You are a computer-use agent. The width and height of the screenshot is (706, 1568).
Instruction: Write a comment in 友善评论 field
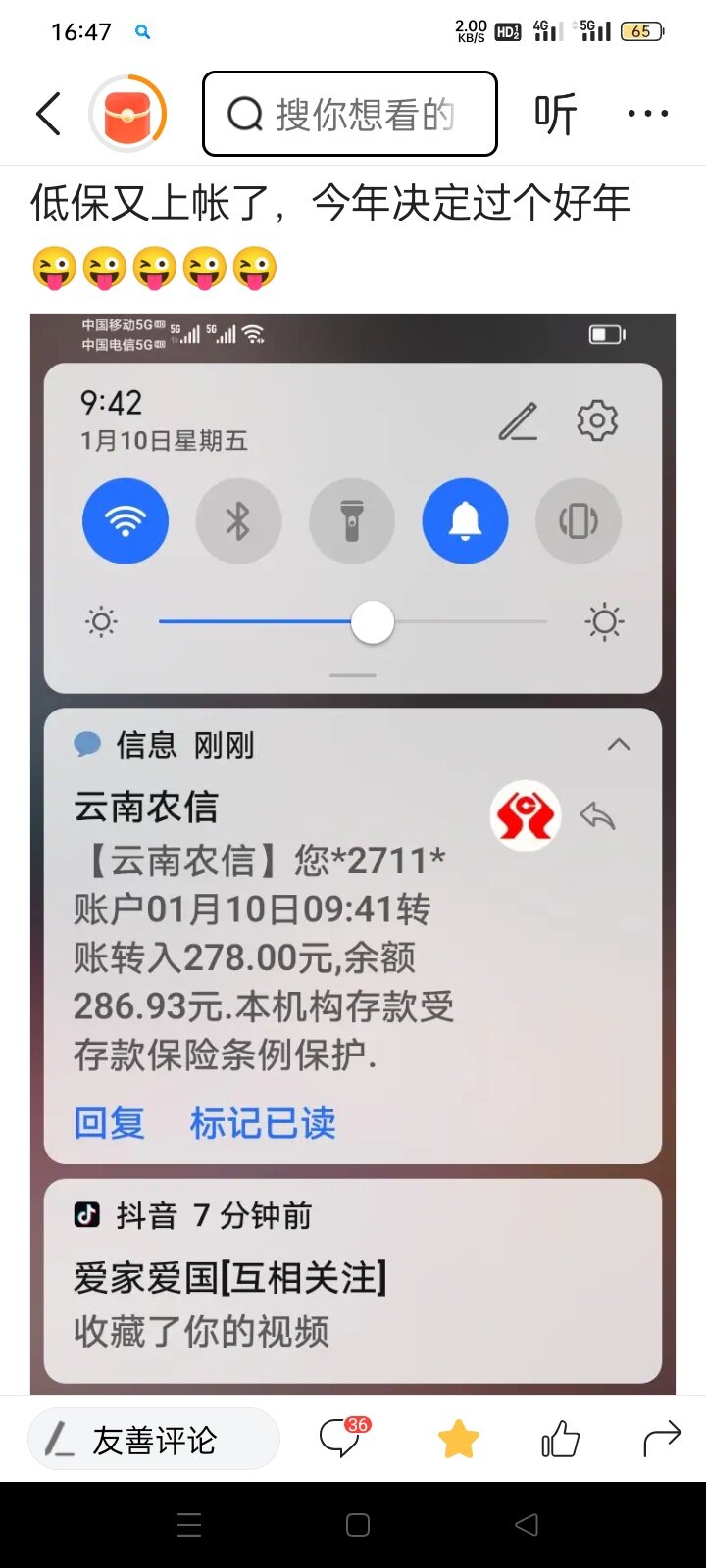tap(154, 1440)
